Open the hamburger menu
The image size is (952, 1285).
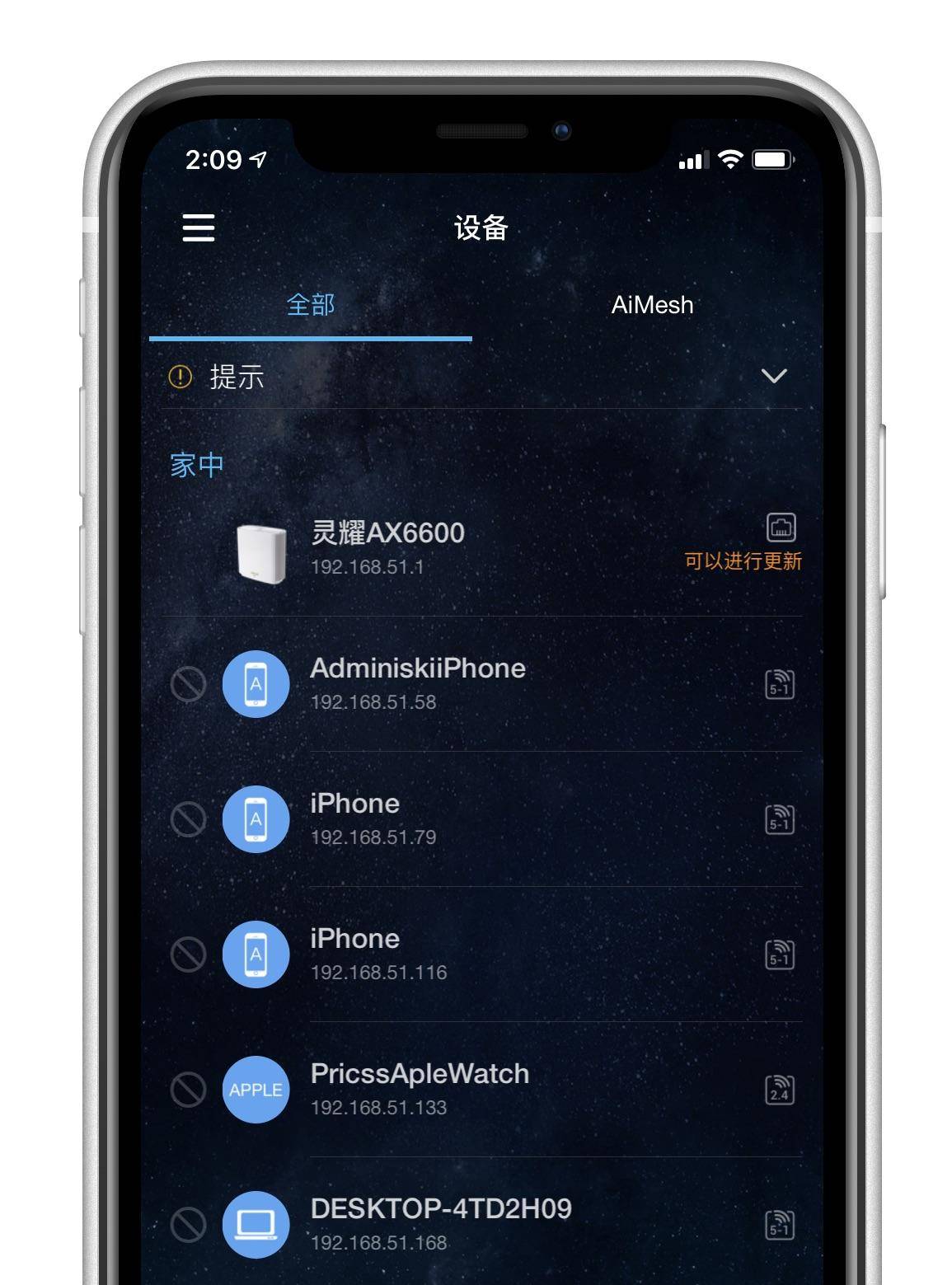[199, 227]
